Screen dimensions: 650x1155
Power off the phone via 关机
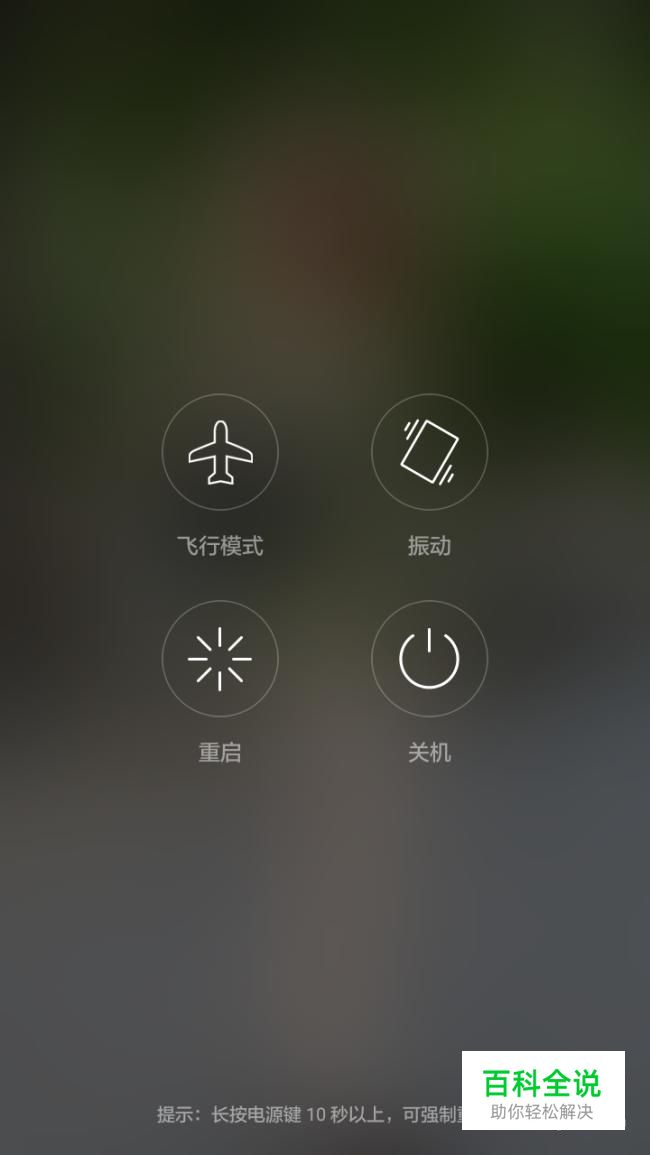429,659
